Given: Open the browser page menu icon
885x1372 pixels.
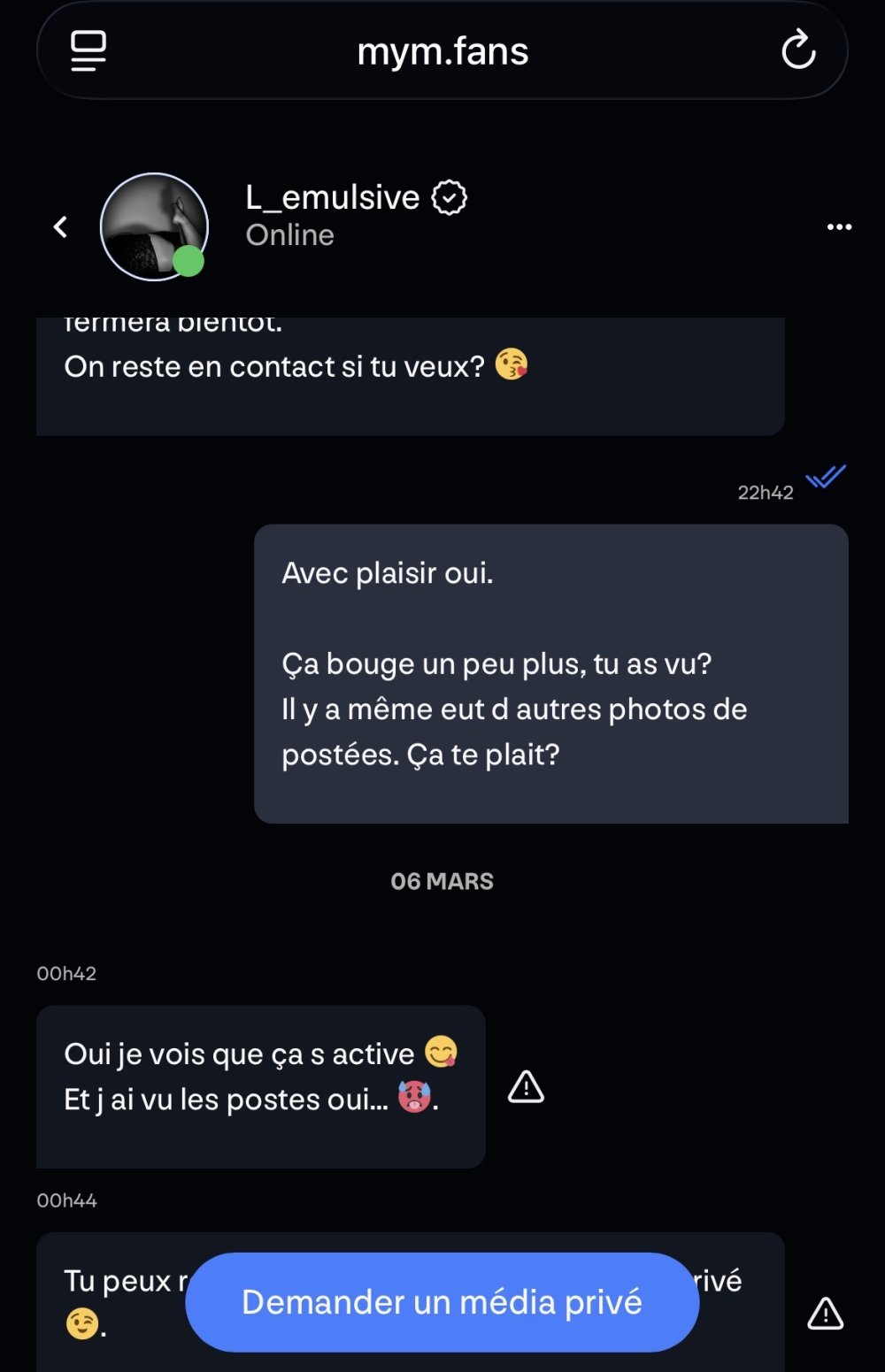Looking at the screenshot, I should click(x=88, y=50).
